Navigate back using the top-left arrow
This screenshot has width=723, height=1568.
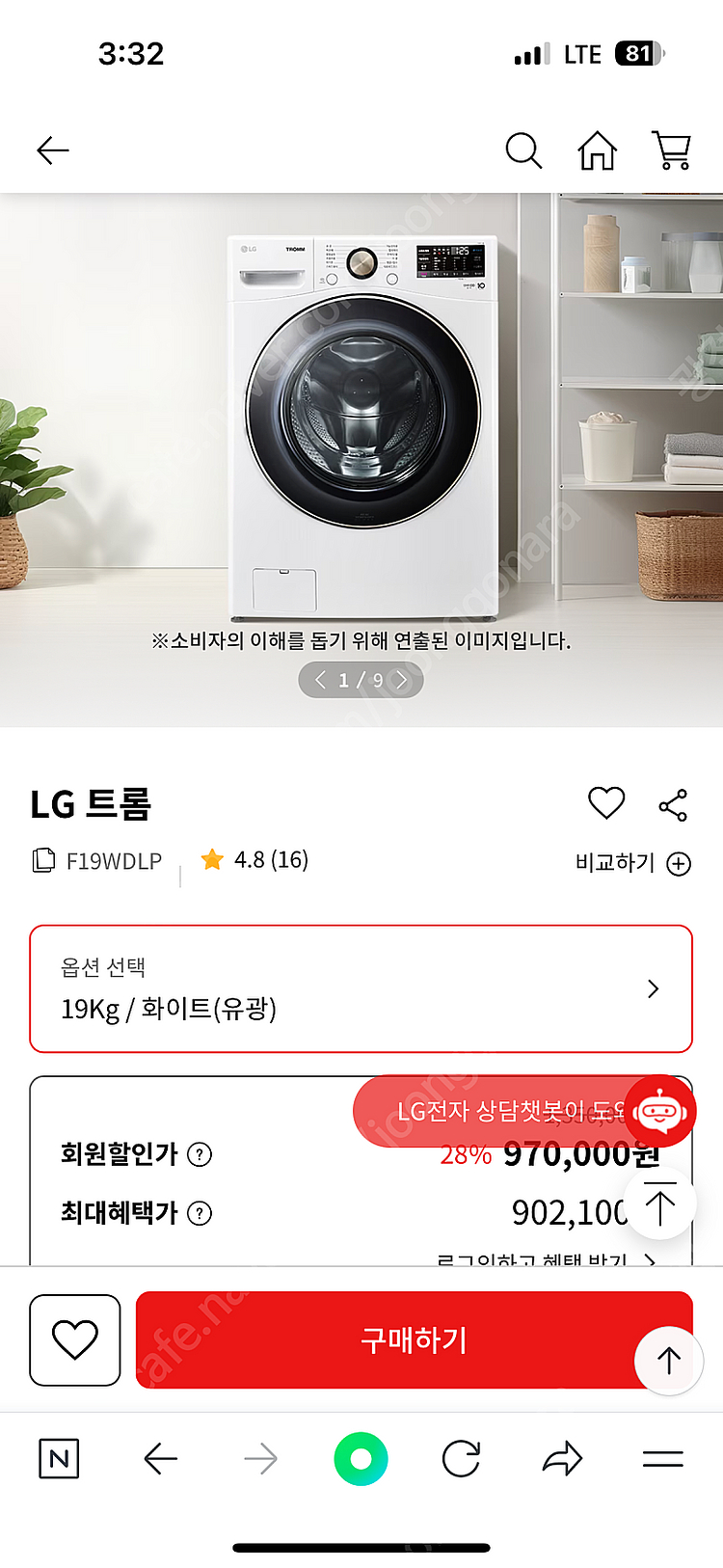[53, 150]
